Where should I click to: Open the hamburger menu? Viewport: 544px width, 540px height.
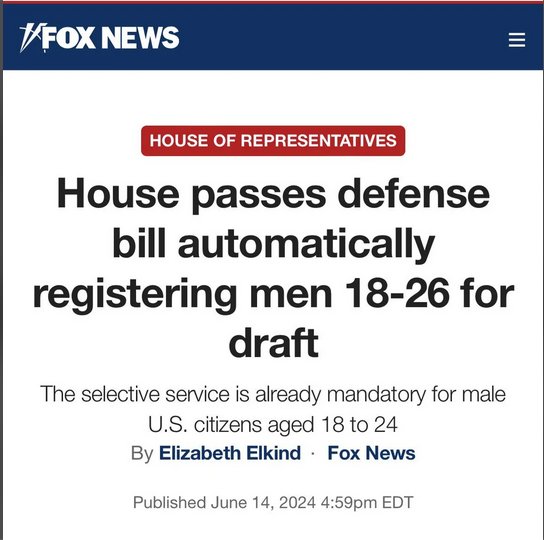tap(517, 40)
